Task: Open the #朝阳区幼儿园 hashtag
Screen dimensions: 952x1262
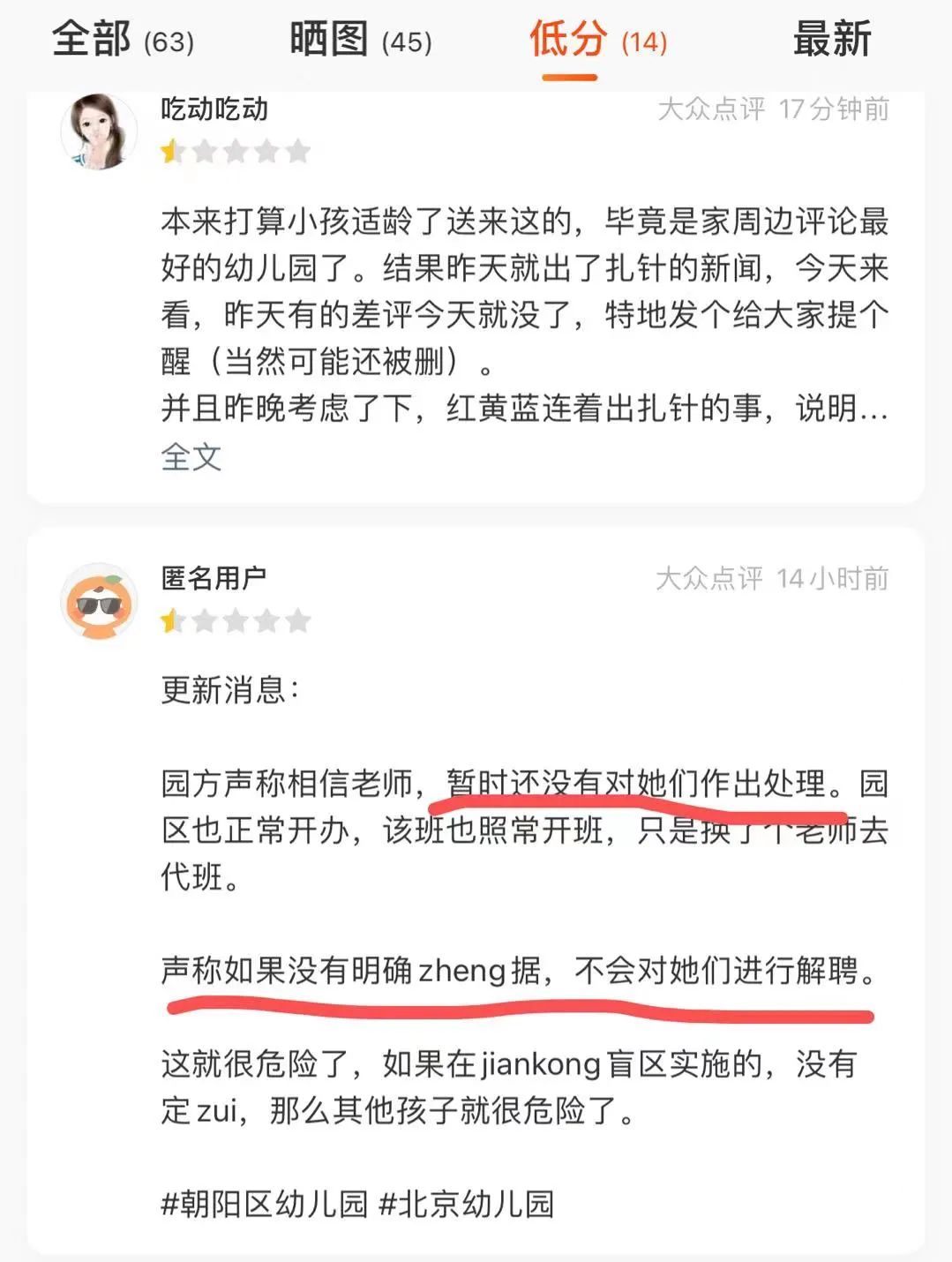Action: coord(264,1203)
